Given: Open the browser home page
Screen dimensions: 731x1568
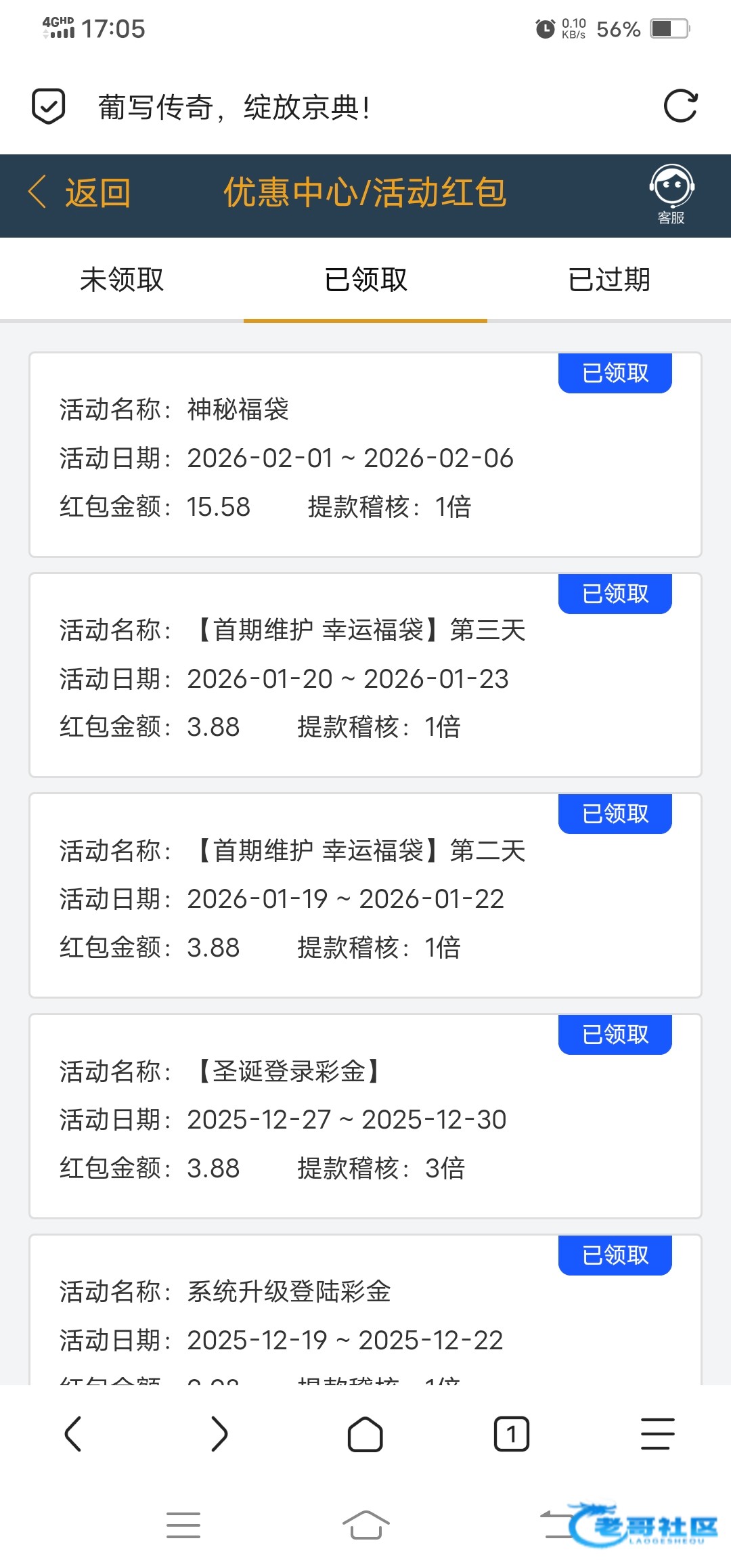Looking at the screenshot, I should 365,1434.
